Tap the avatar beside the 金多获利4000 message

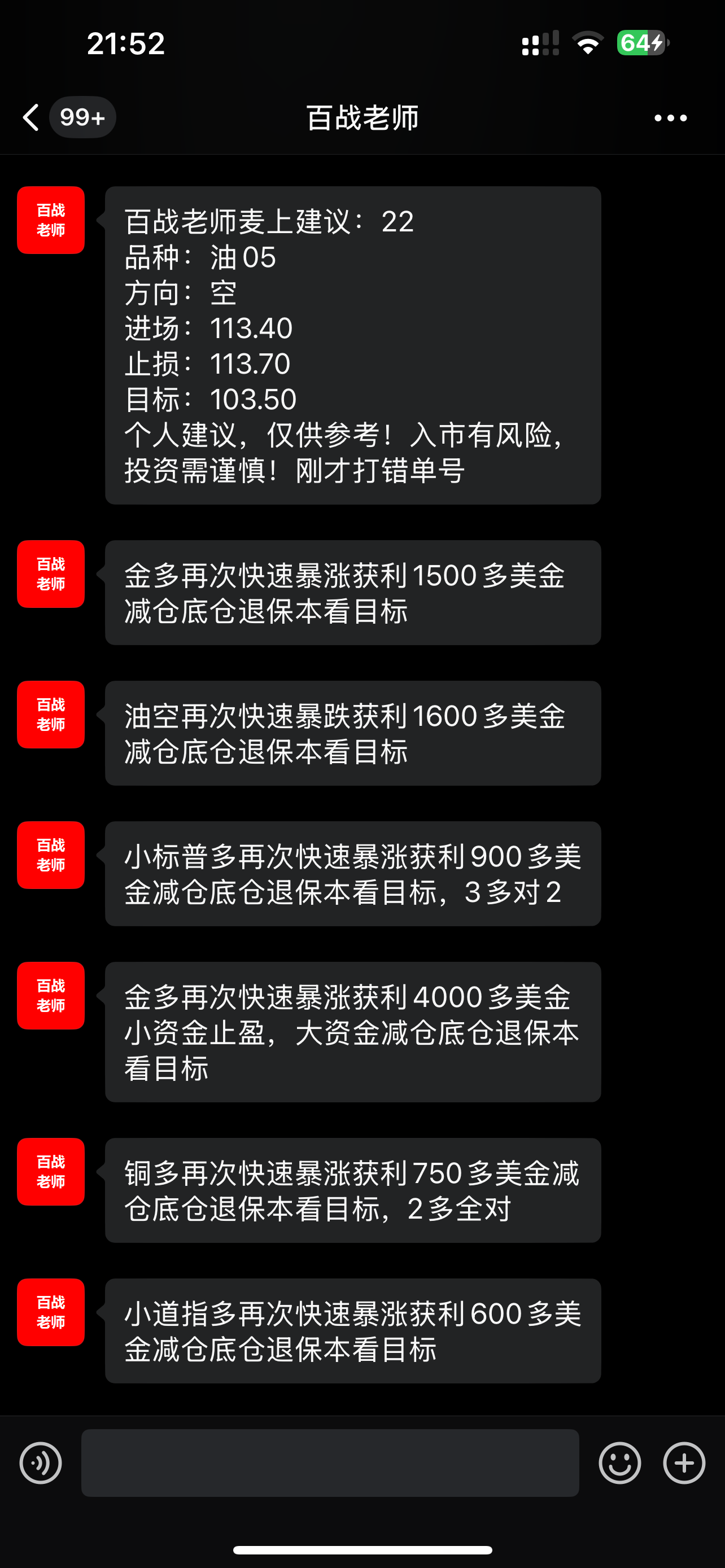[50, 996]
